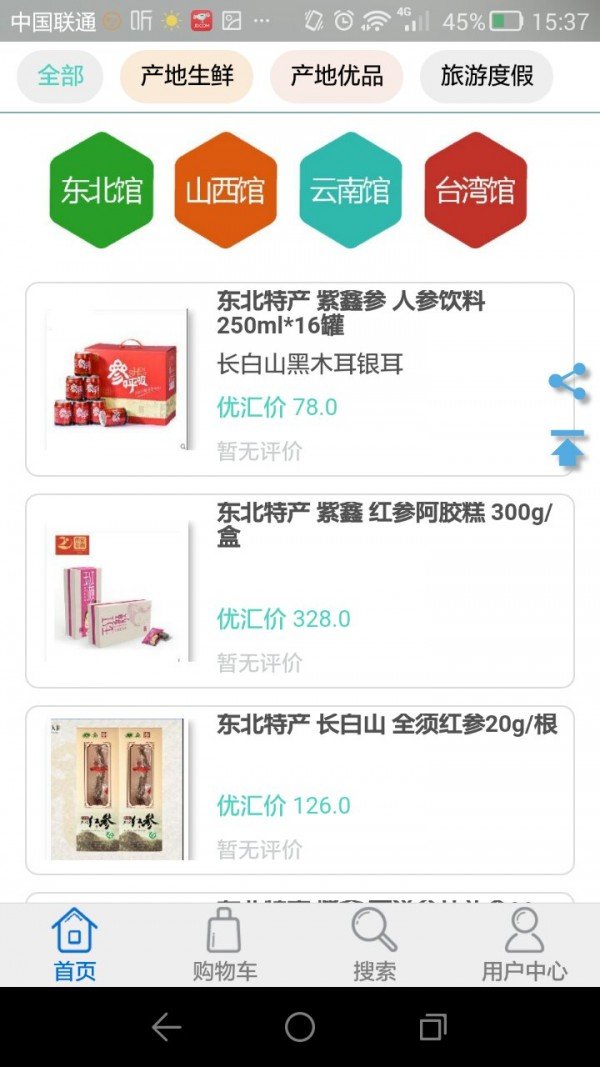Tap the system home button
This screenshot has height=1067, width=600.
[300, 1027]
